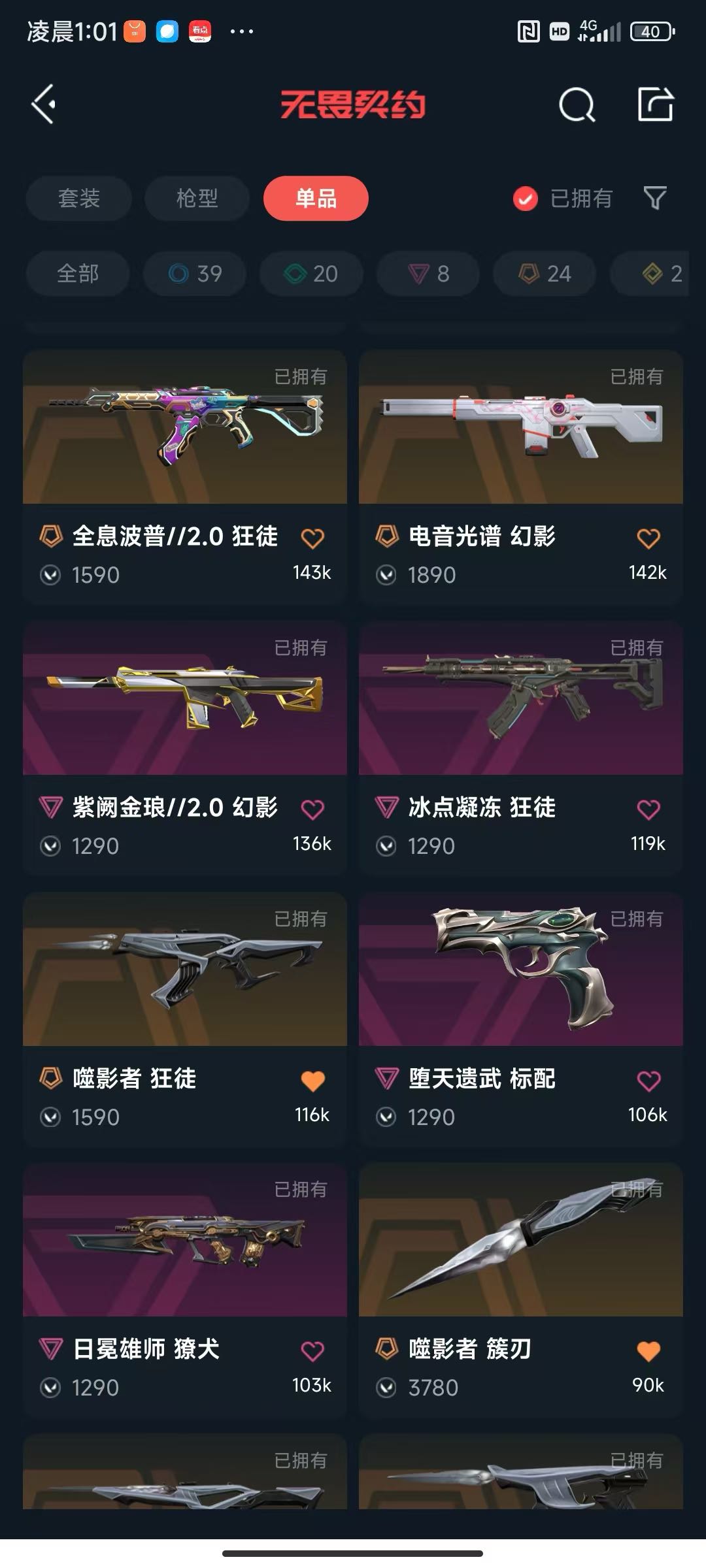Screen dimensions: 706x1568
Task: Switch to the 套装 tab
Action: tap(78, 198)
